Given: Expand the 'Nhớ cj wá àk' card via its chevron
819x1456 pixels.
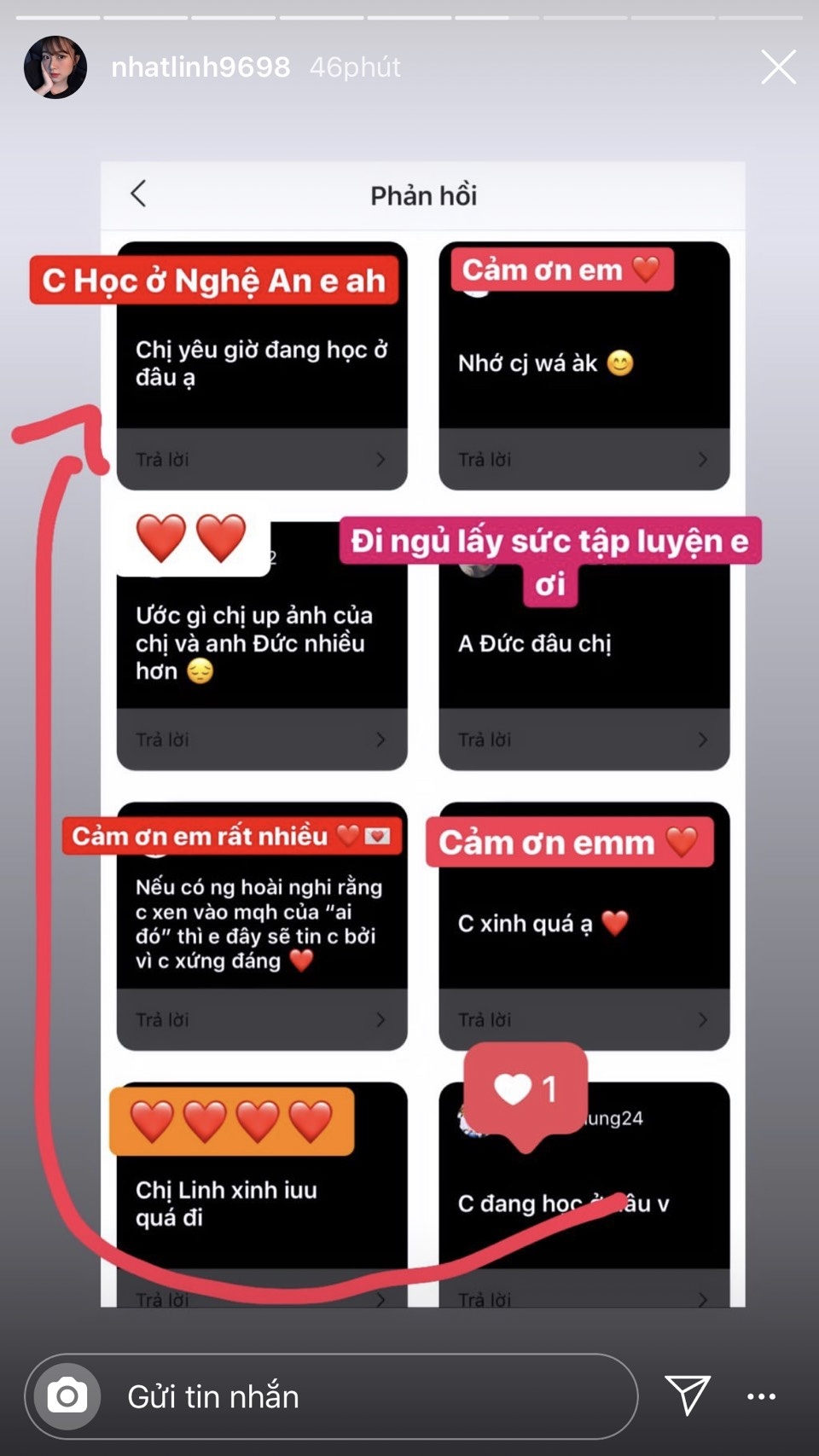Looking at the screenshot, I should [703, 461].
